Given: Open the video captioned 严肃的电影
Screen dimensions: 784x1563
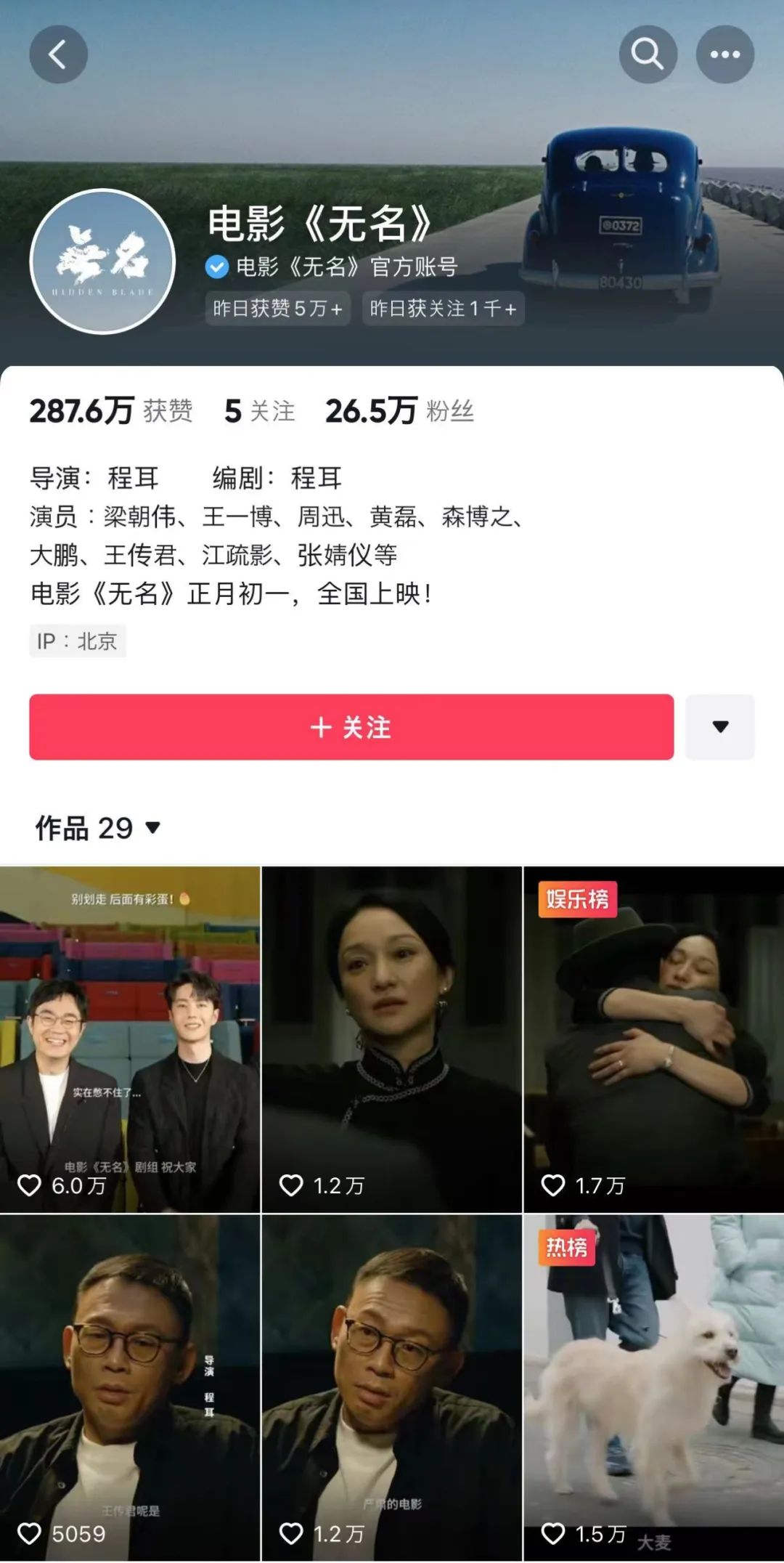Looking at the screenshot, I should tap(392, 1387).
